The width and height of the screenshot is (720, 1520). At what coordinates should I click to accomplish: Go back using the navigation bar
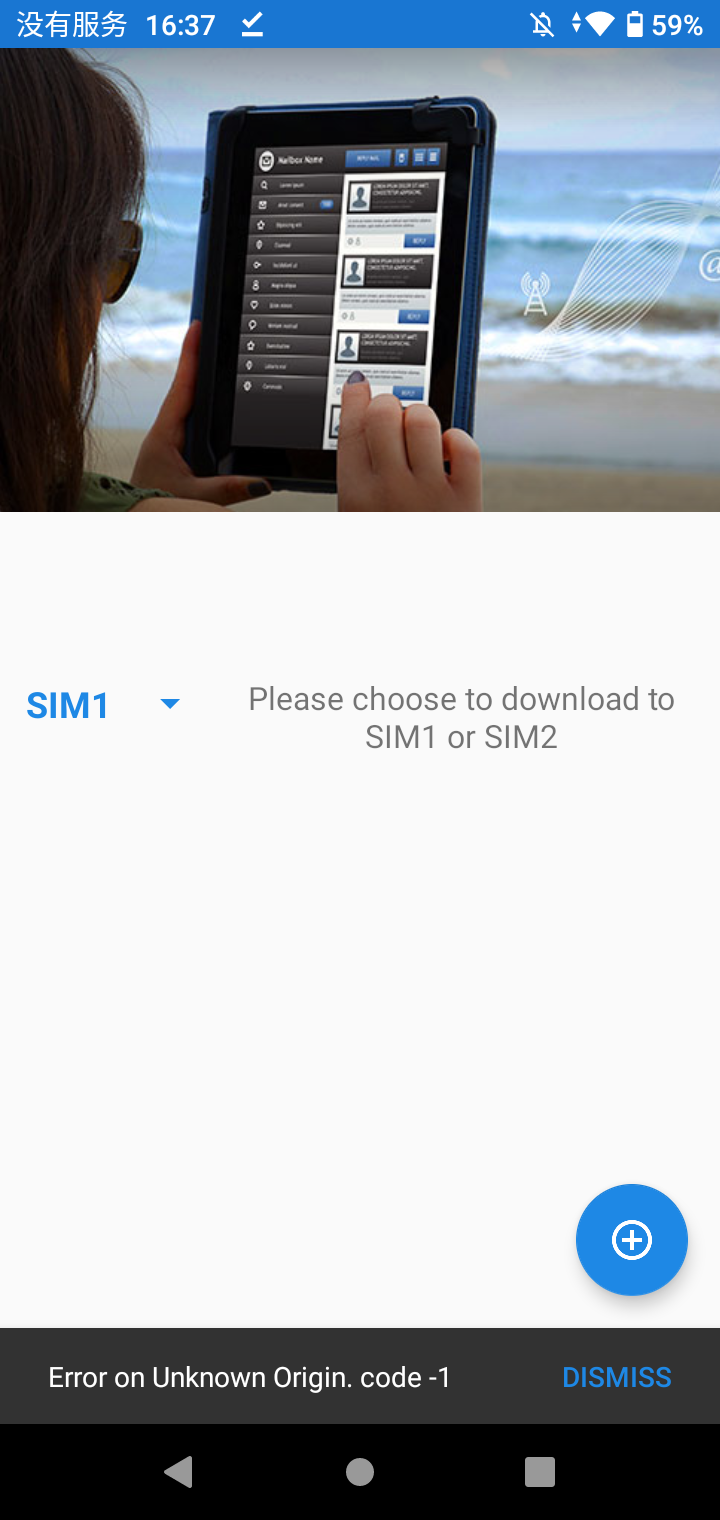point(179,1472)
